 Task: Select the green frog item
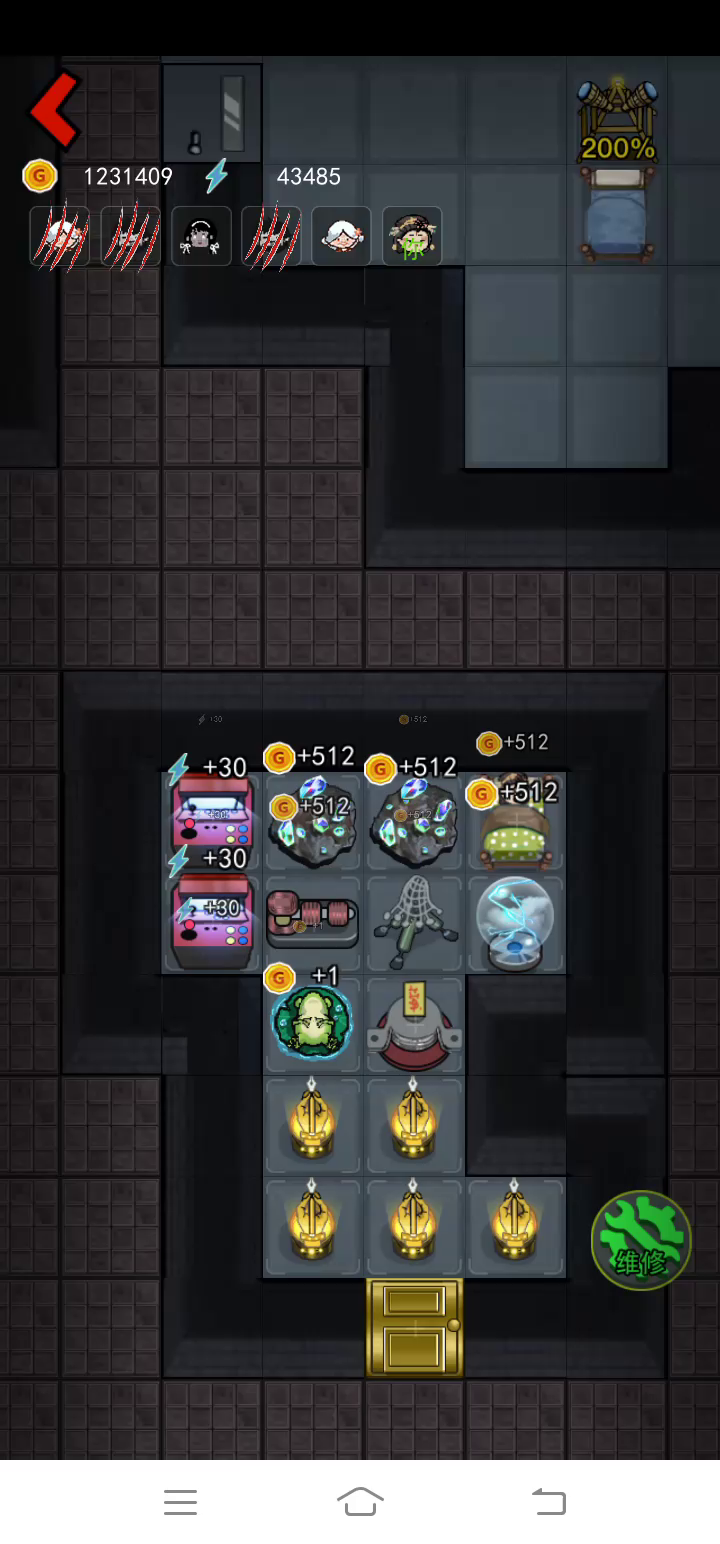pyautogui.click(x=312, y=1023)
